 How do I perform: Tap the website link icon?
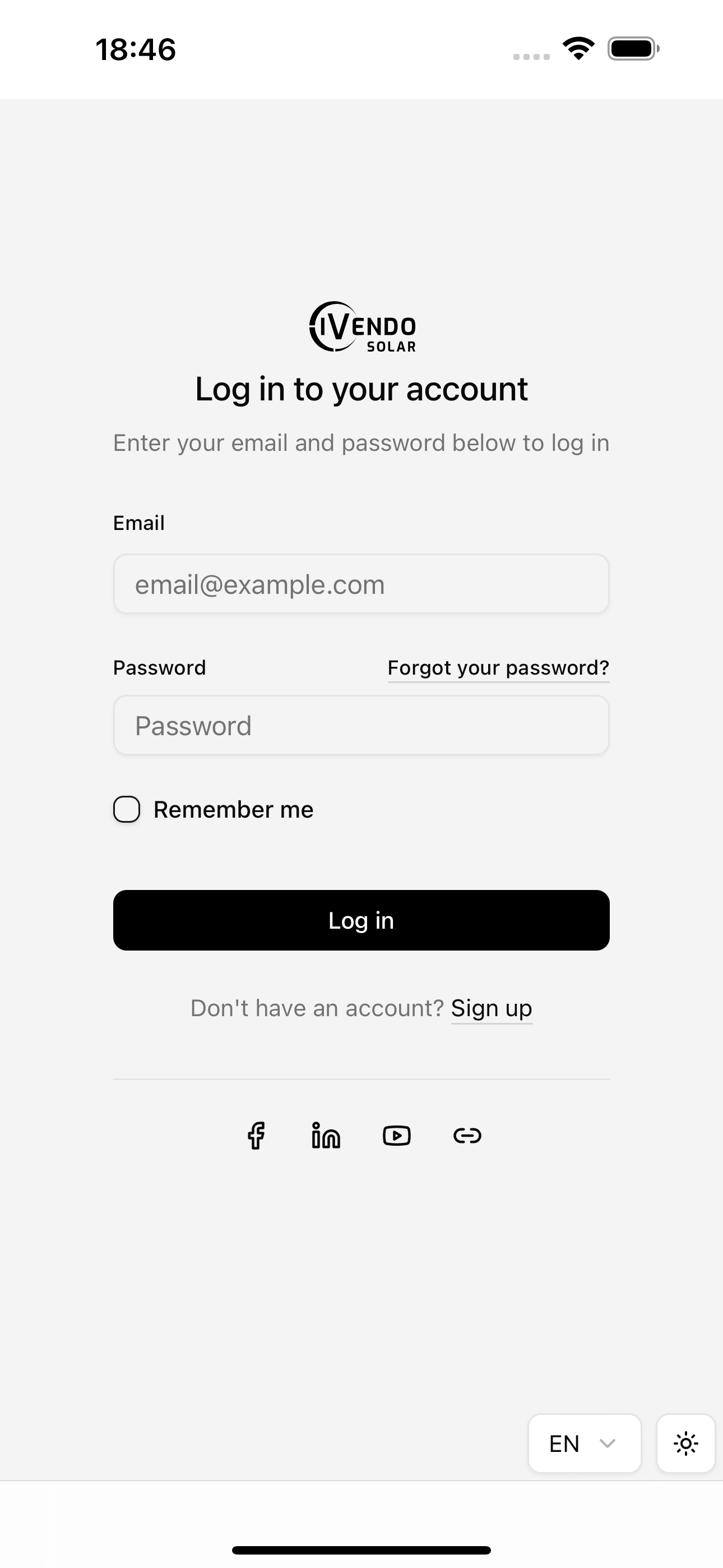(467, 1135)
